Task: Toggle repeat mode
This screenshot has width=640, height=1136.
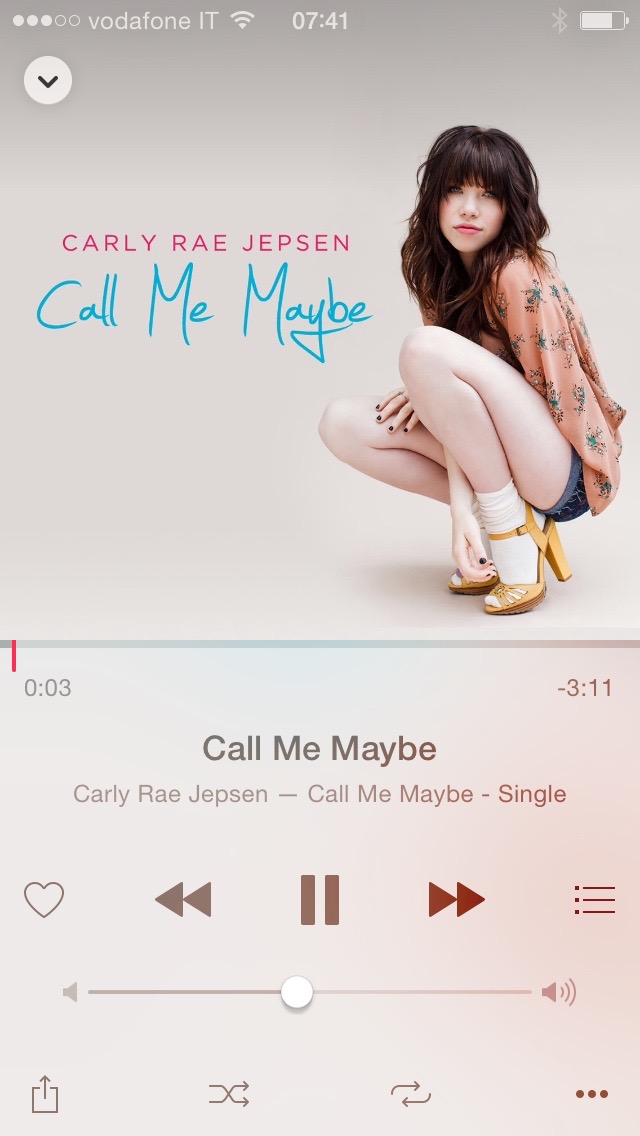Action: tap(410, 1094)
